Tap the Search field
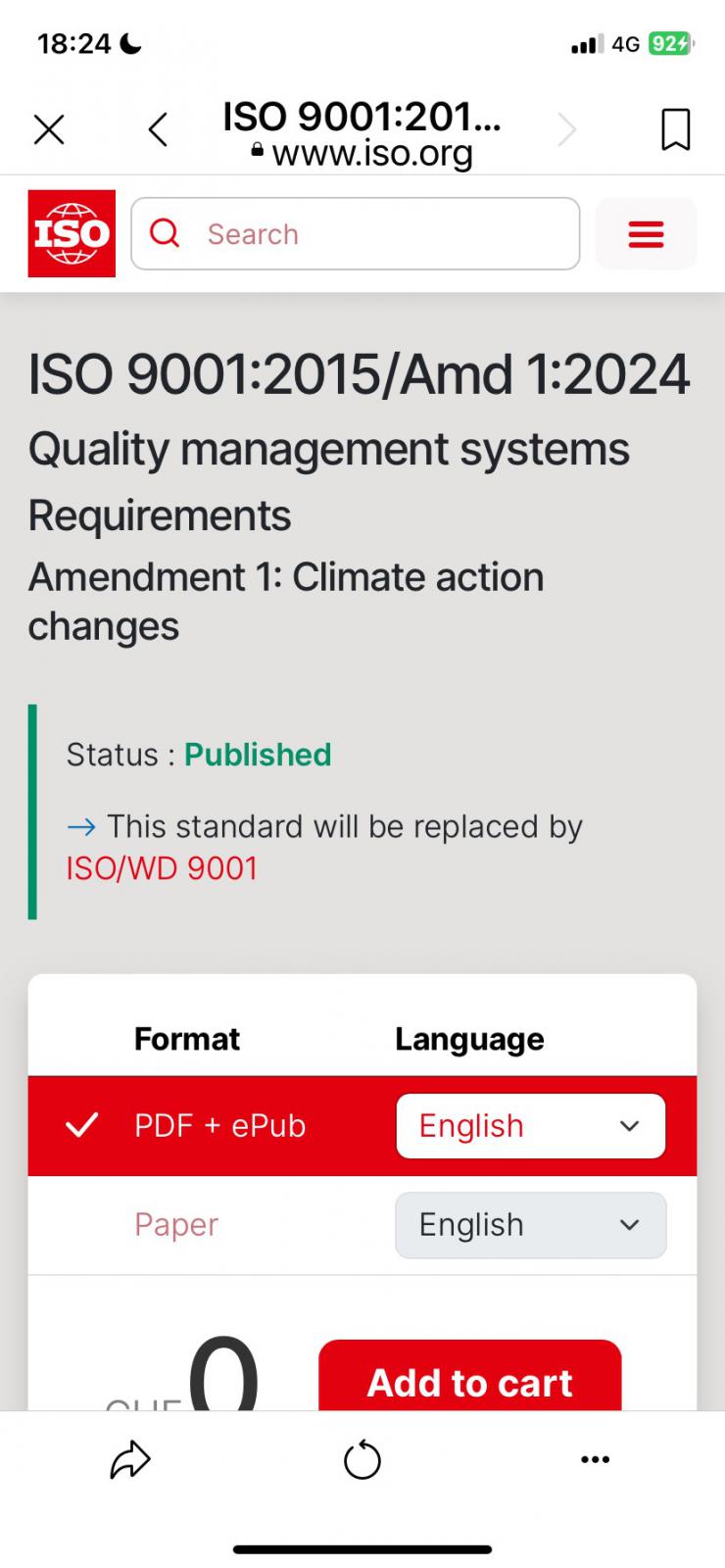Viewport: 725px width, 1568px height. (x=356, y=233)
